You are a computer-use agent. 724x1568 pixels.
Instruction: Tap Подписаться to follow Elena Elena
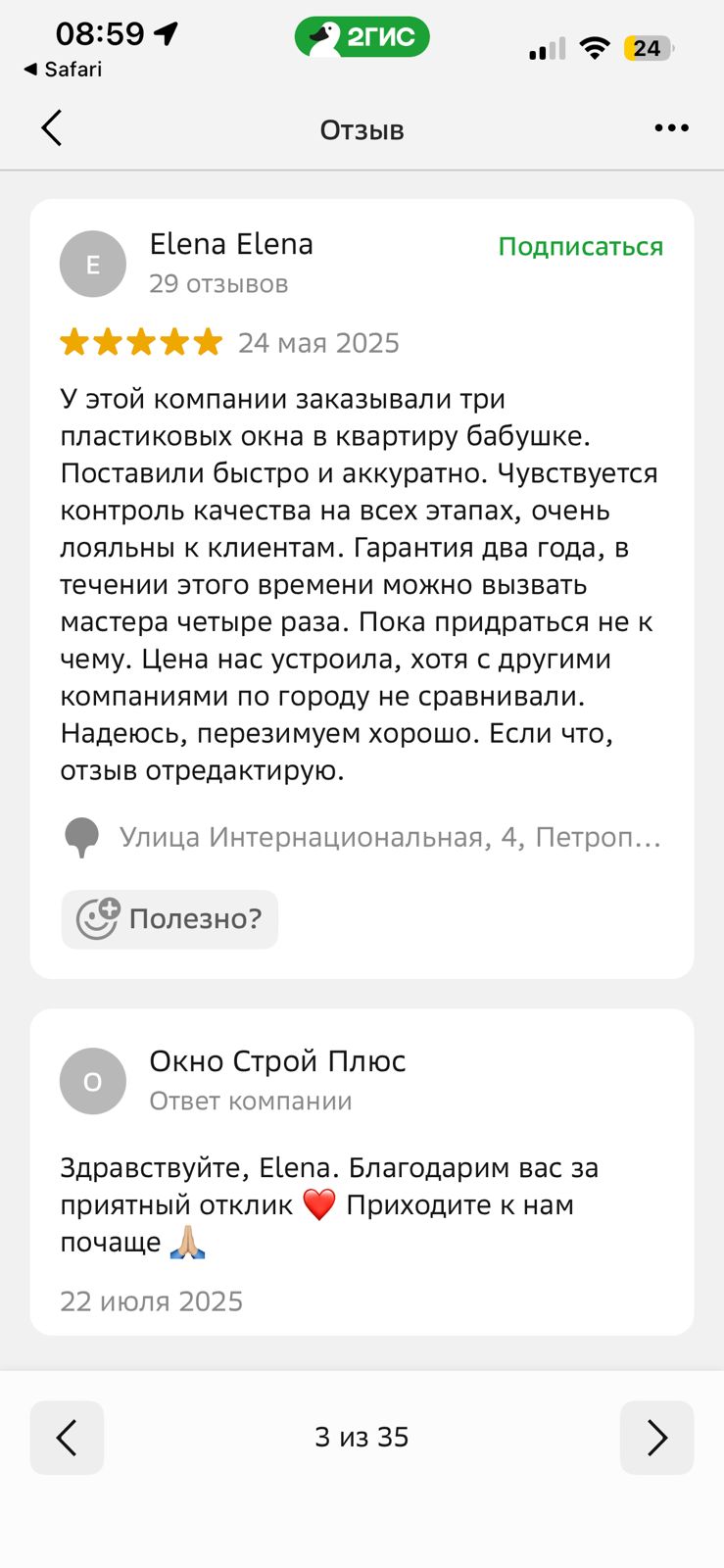point(580,247)
